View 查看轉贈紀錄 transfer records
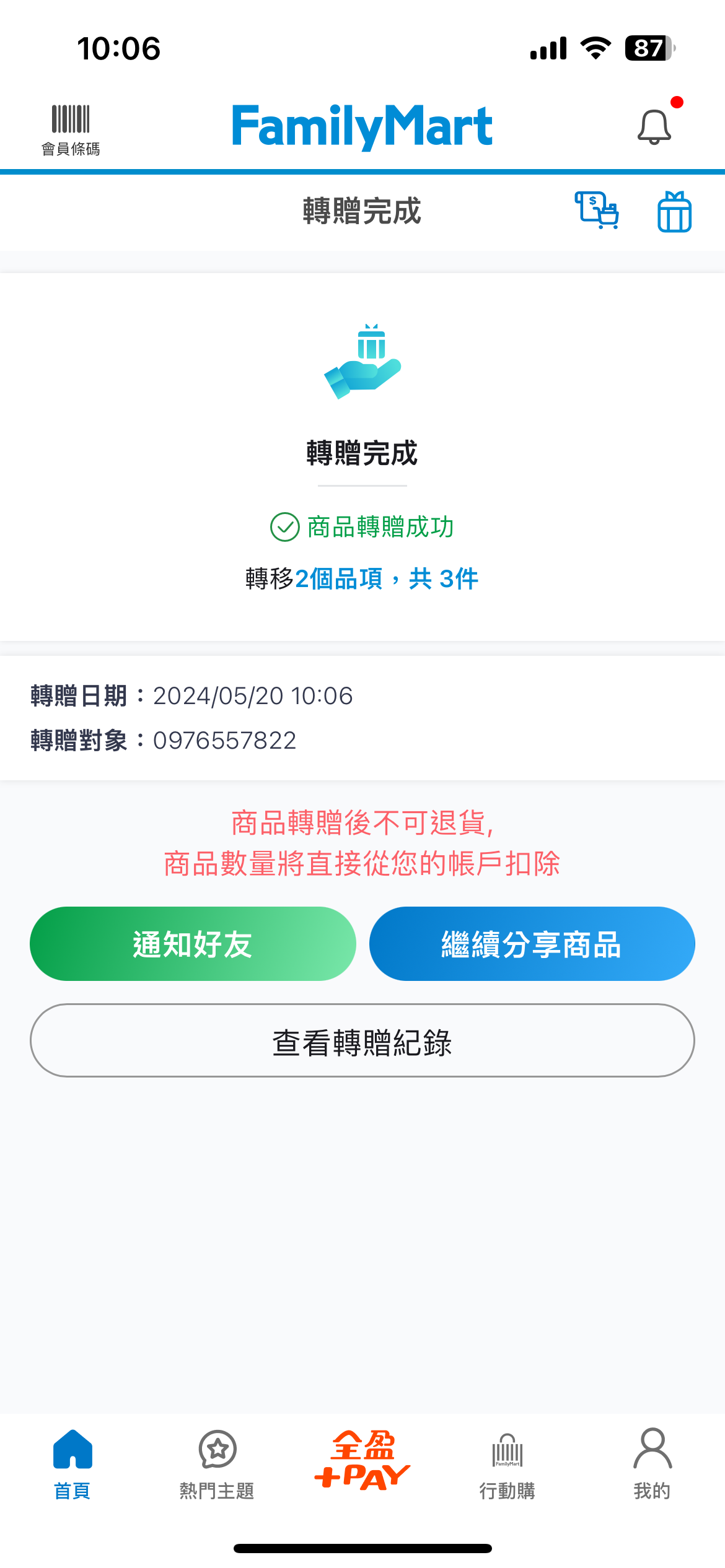Viewport: 725px width, 1568px height. 362,1040
